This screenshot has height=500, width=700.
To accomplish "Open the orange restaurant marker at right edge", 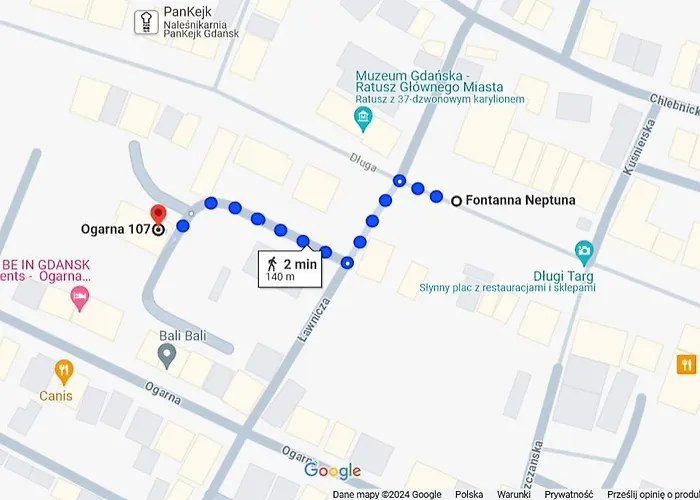I will point(687,365).
